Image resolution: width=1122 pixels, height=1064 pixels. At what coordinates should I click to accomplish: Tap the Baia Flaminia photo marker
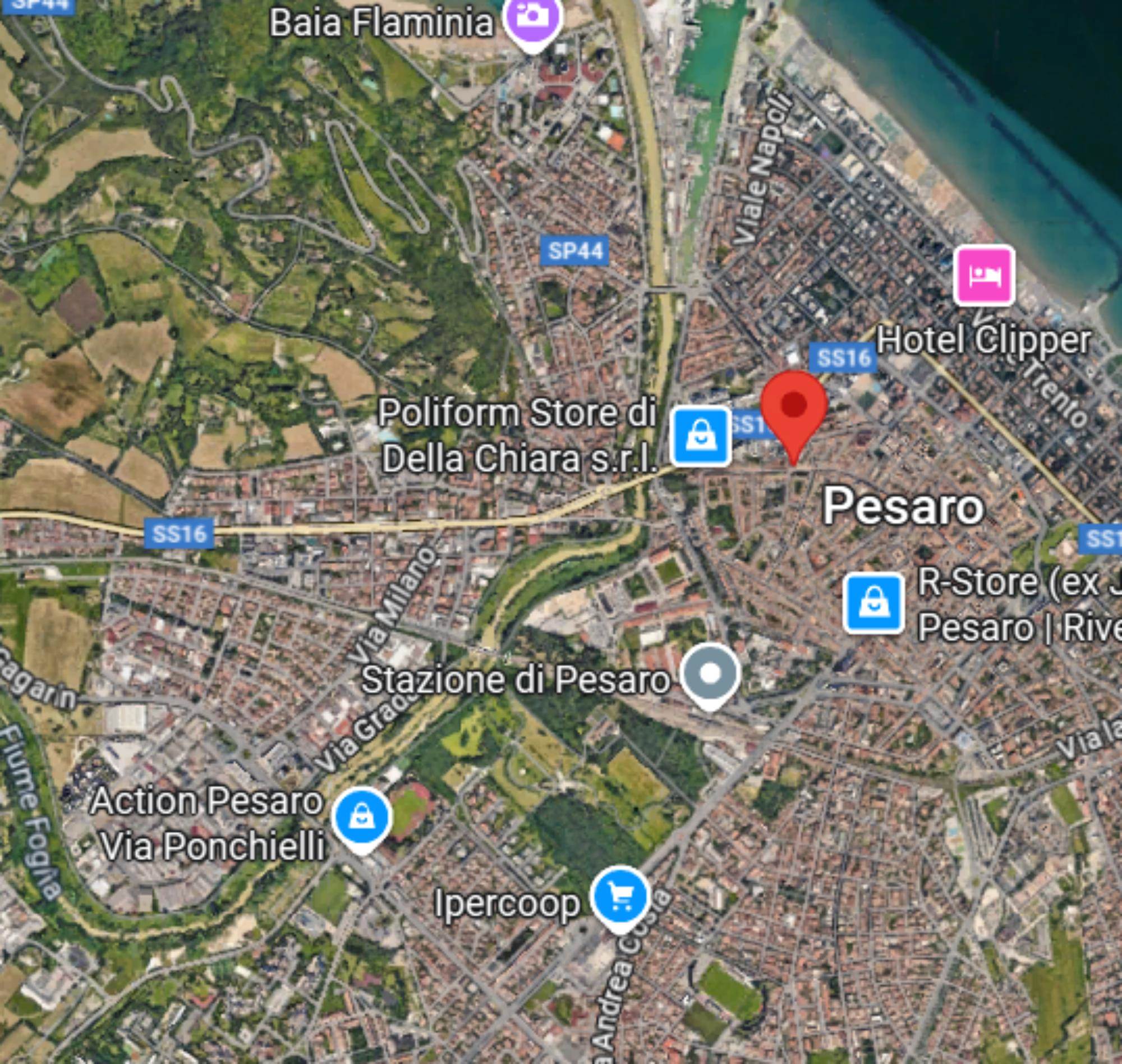pos(532,18)
